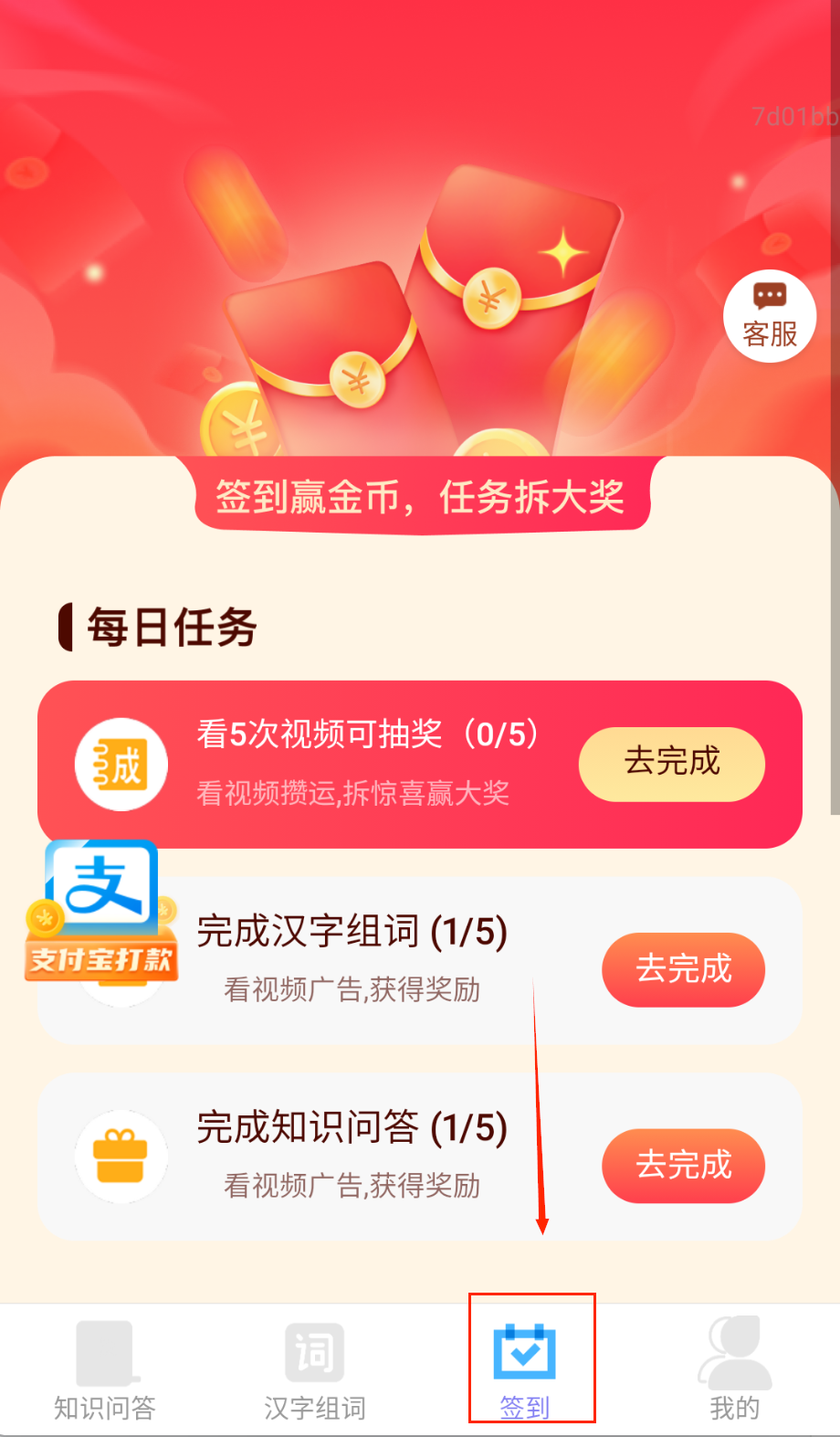This screenshot has height=1437, width=840.
Task: Select the 签到 tab
Action: coord(525,1369)
